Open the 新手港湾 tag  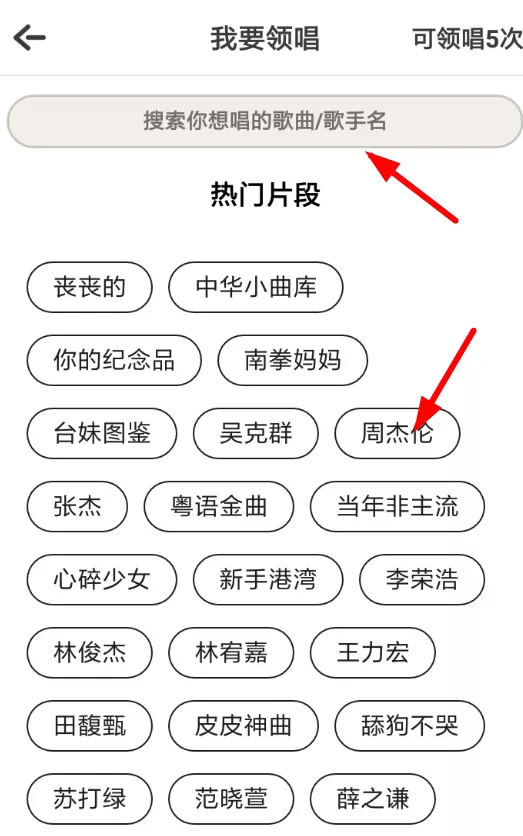(x=268, y=579)
